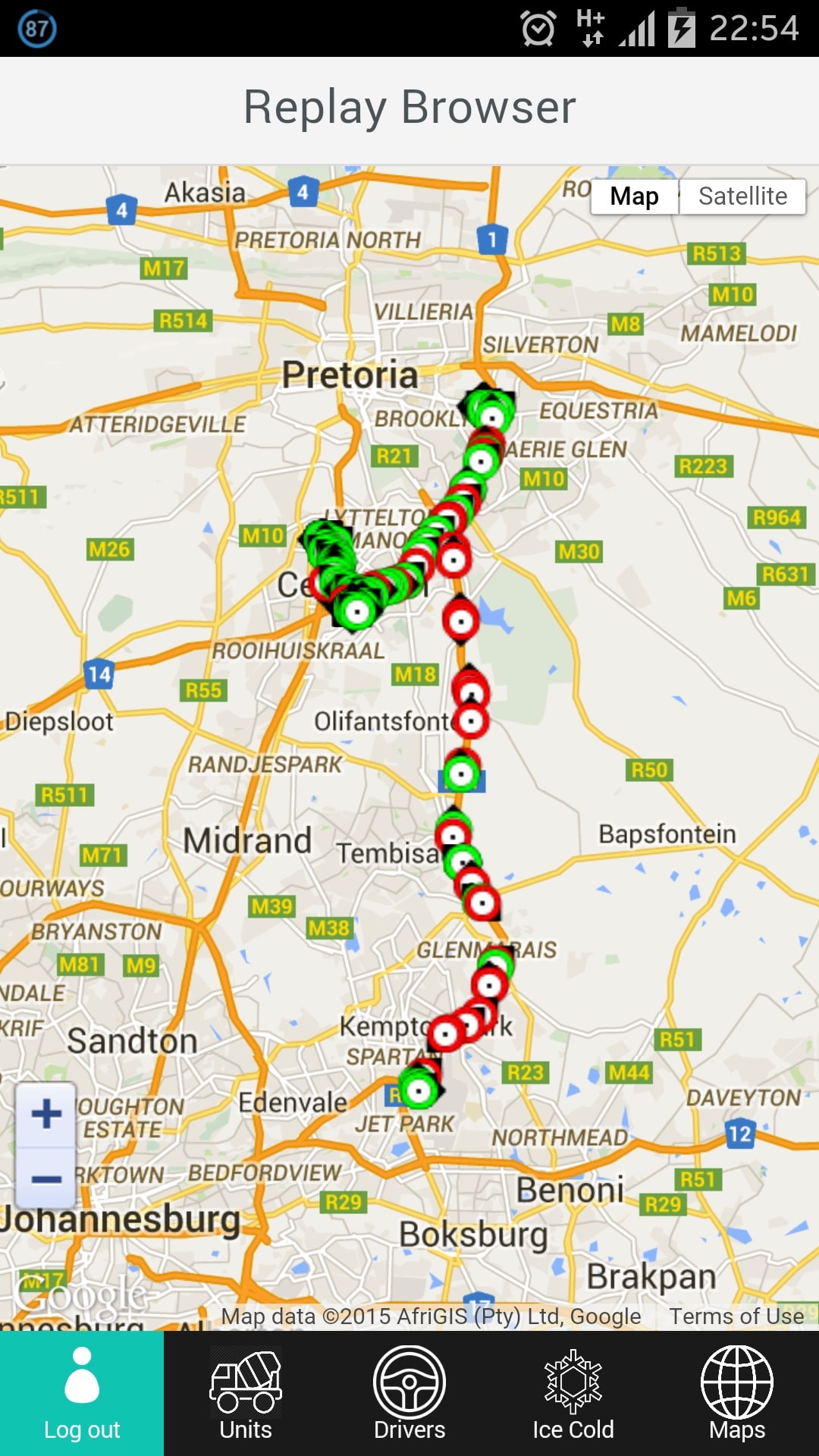This screenshot has width=819, height=1456.
Task: Switch to the Maps tab
Action: click(x=737, y=1394)
